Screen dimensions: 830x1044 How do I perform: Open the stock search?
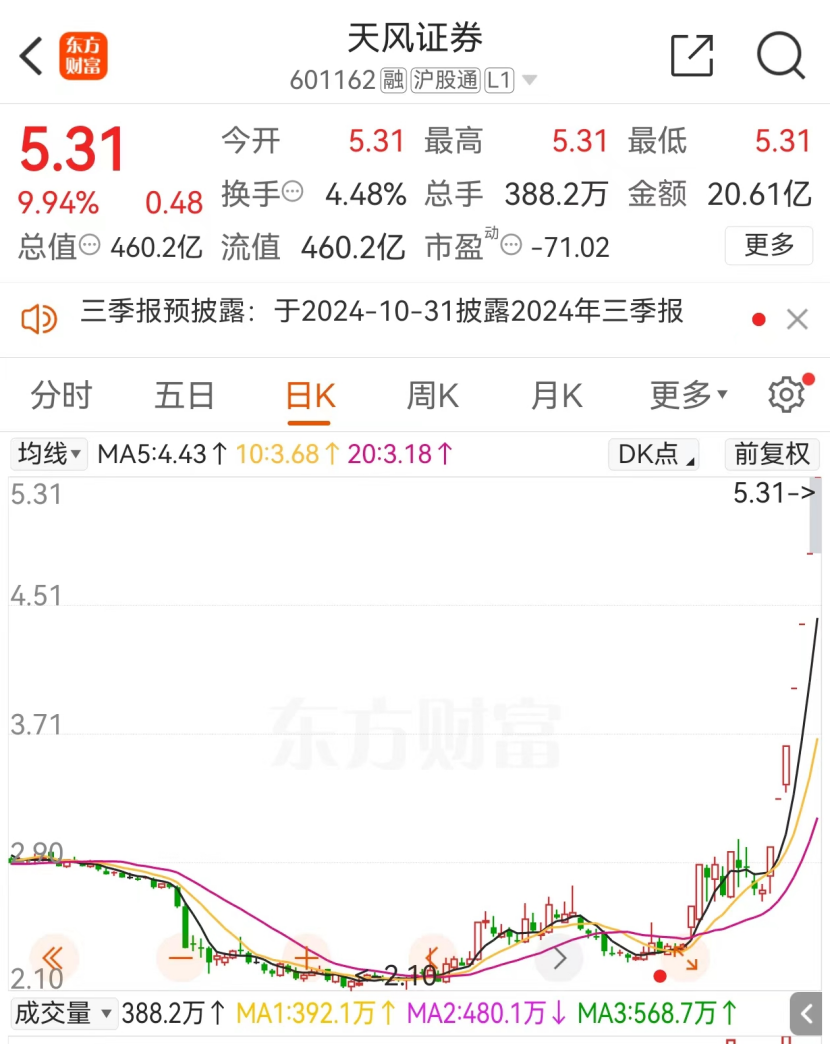tap(781, 55)
